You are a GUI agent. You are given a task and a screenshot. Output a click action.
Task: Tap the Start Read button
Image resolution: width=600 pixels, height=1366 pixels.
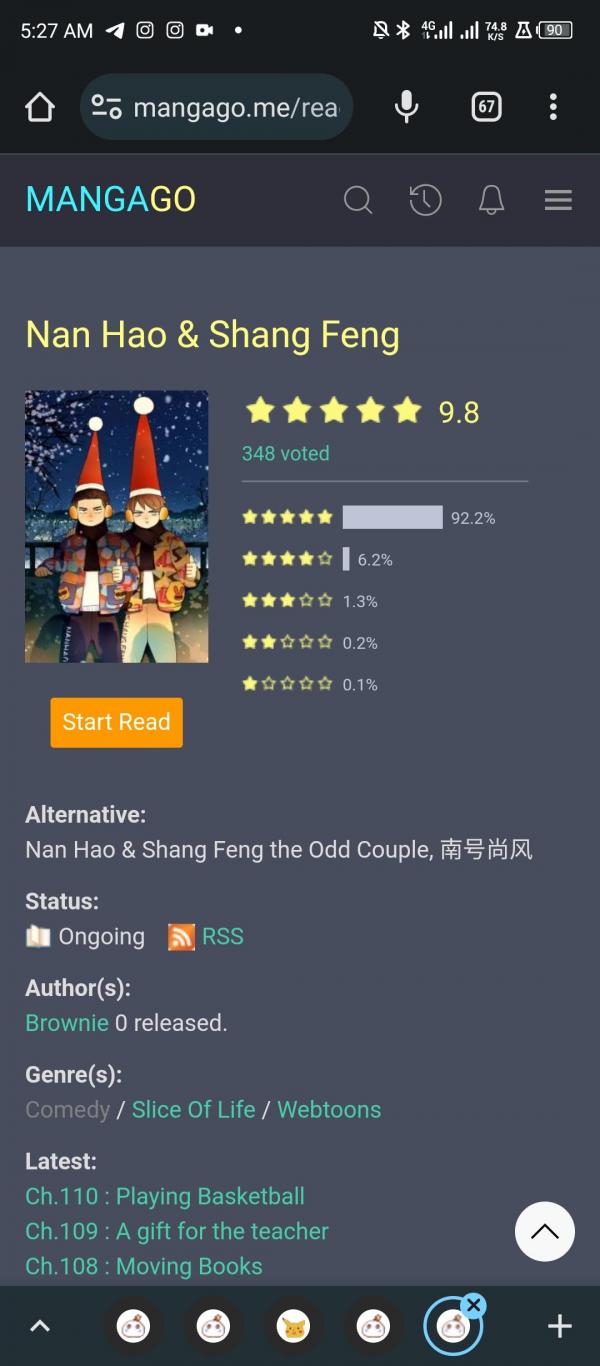pyautogui.click(x=116, y=722)
